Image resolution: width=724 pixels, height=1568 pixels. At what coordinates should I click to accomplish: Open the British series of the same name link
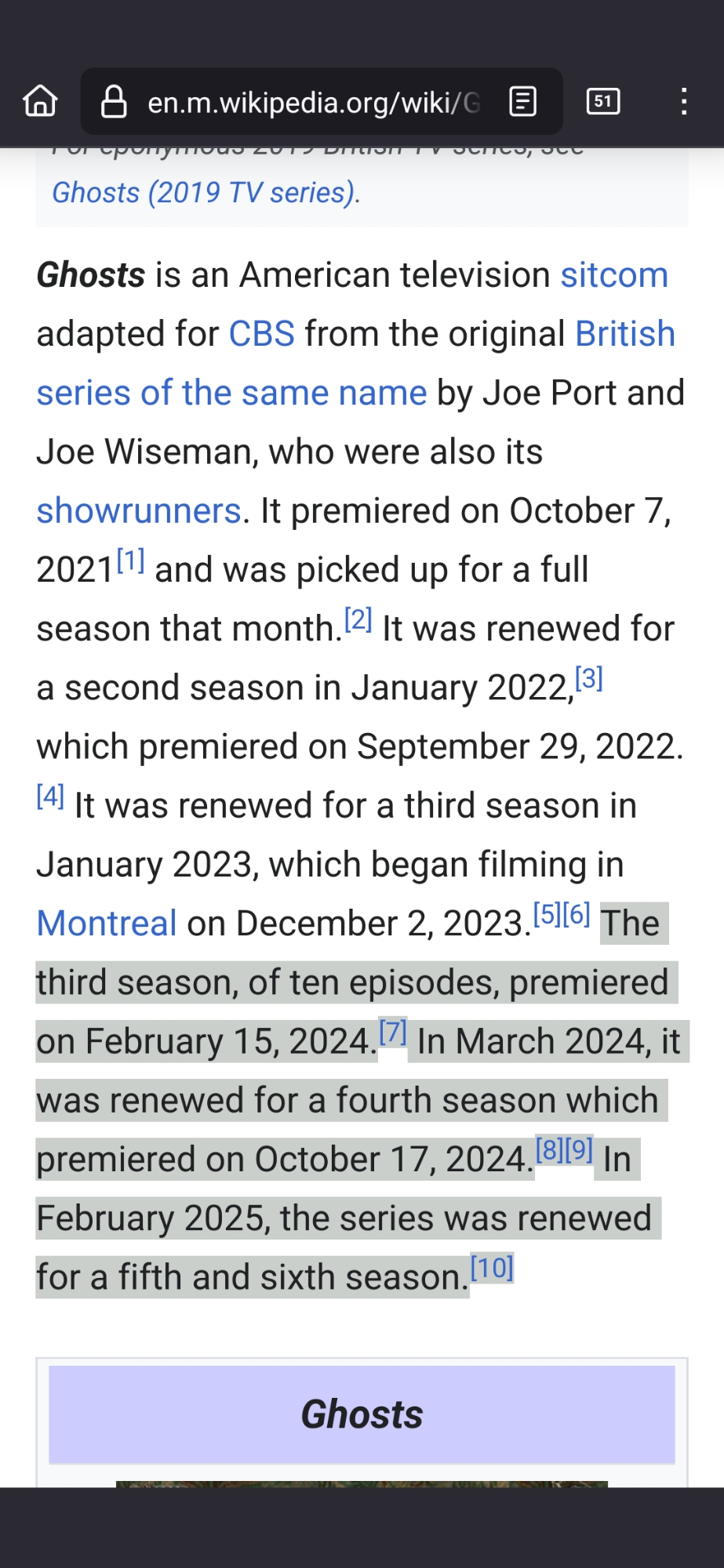pos(231,393)
